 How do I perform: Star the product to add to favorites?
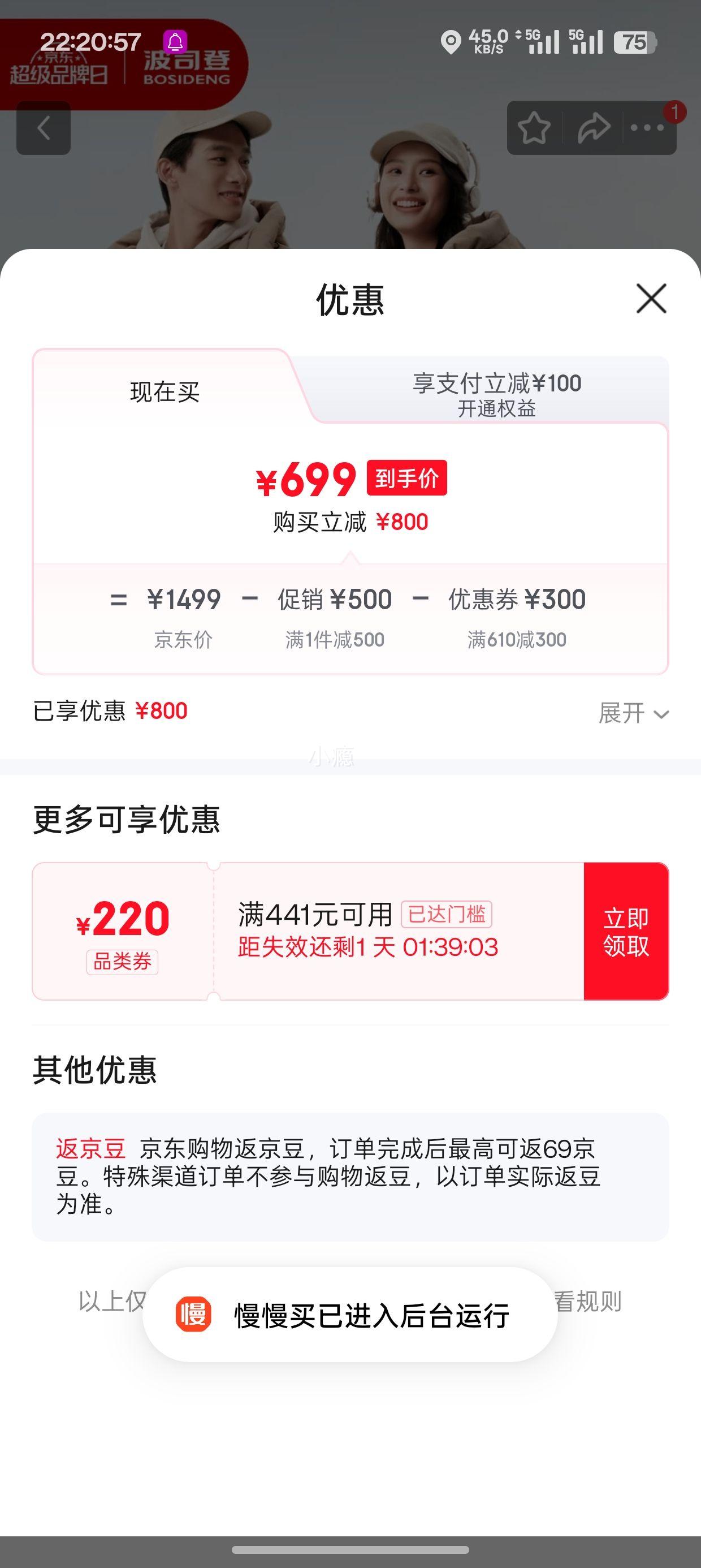coord(534,128)
